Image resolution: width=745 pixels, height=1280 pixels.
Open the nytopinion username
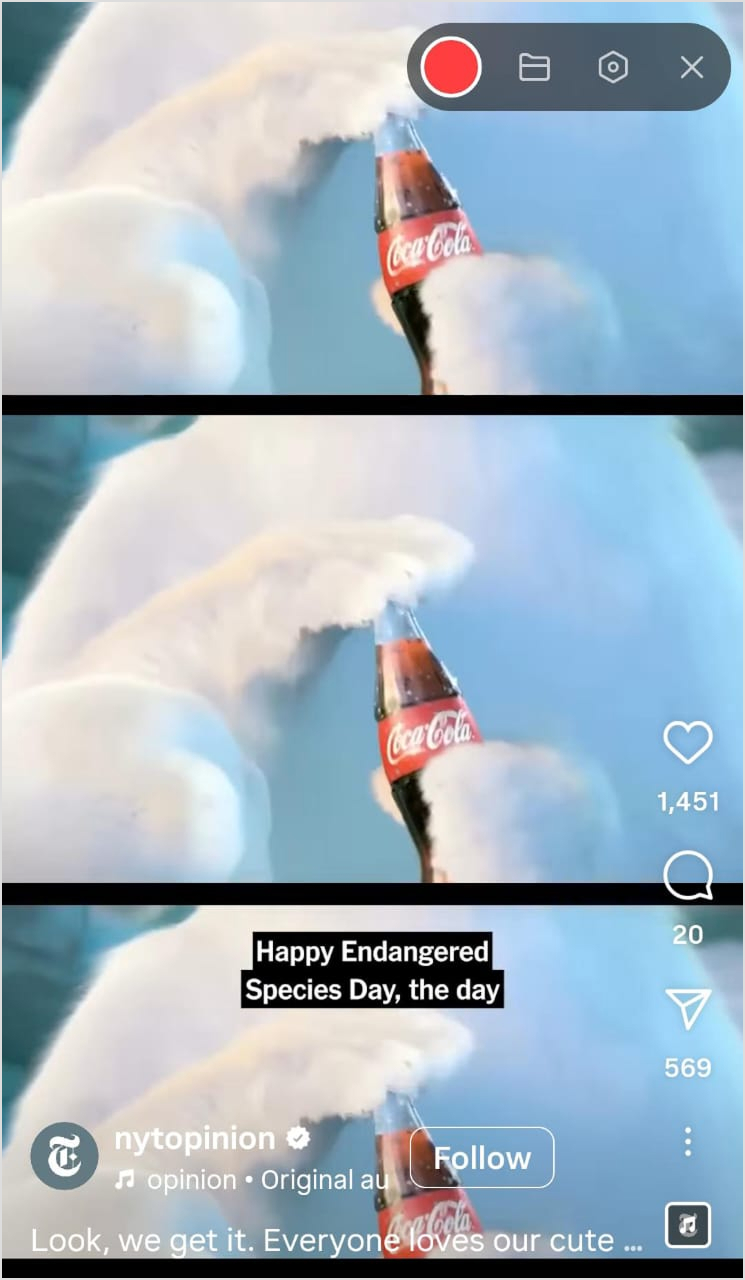tap(195, 1138)
